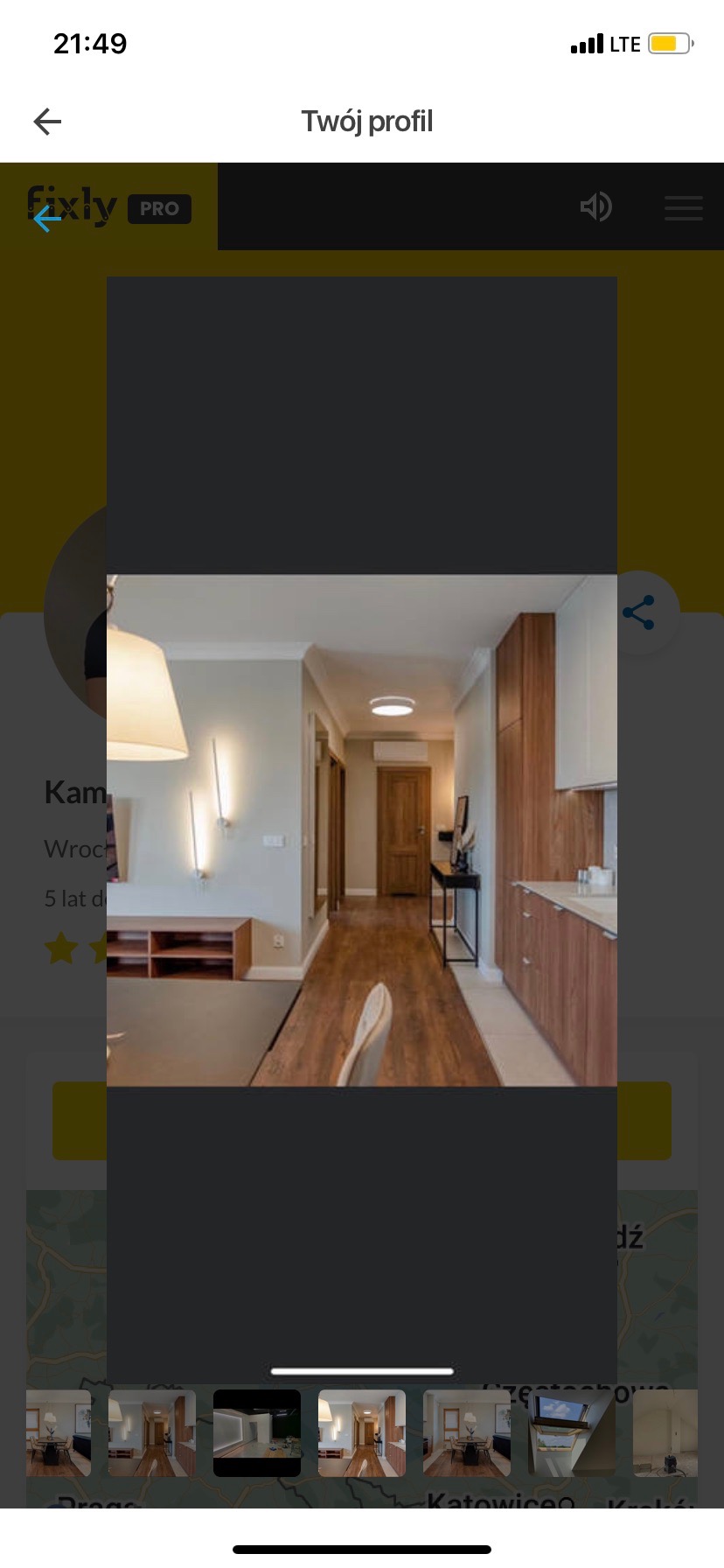
Task: Tap the blue back arrow over fixly logo
Action: coord(47,219)
